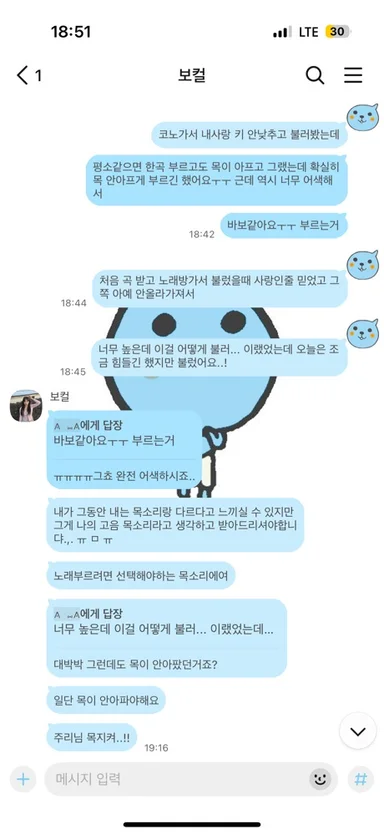
Task: Open 보컬's profile picture
Action: point(26,406)
